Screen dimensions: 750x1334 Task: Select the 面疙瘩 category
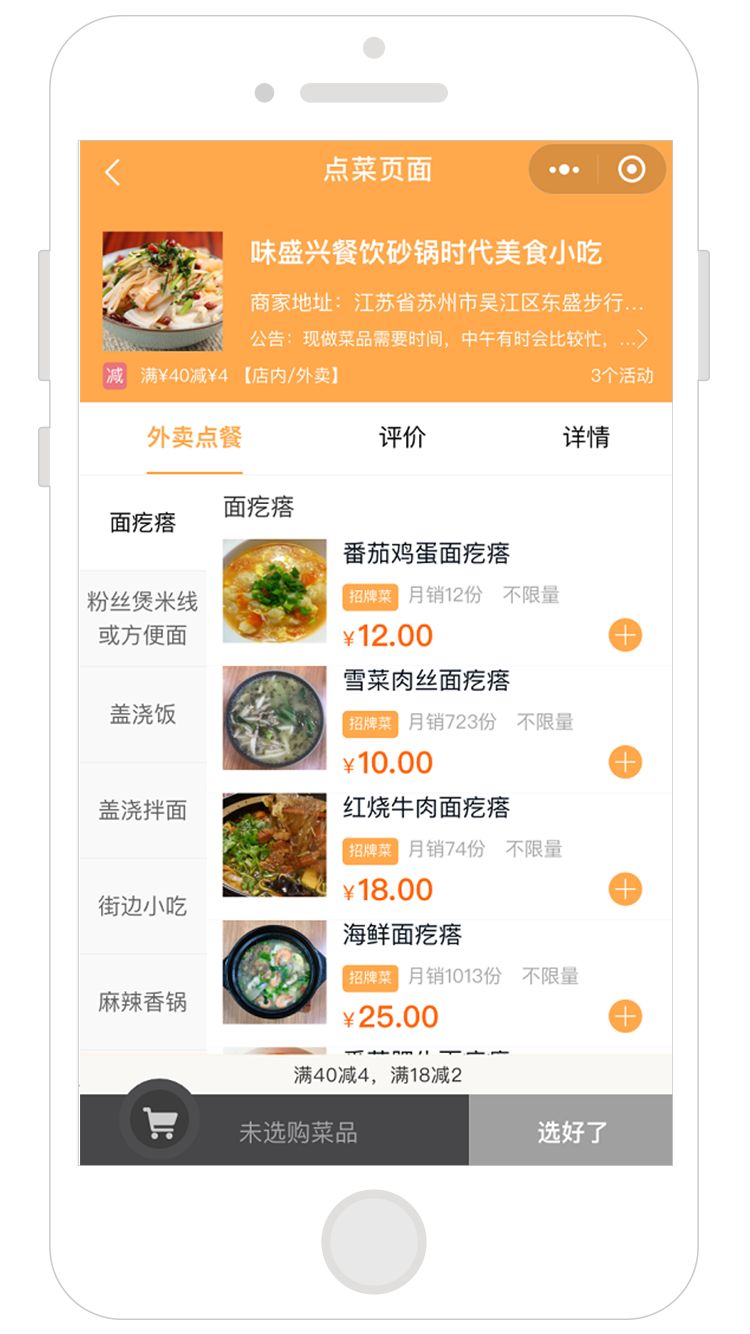143,522
